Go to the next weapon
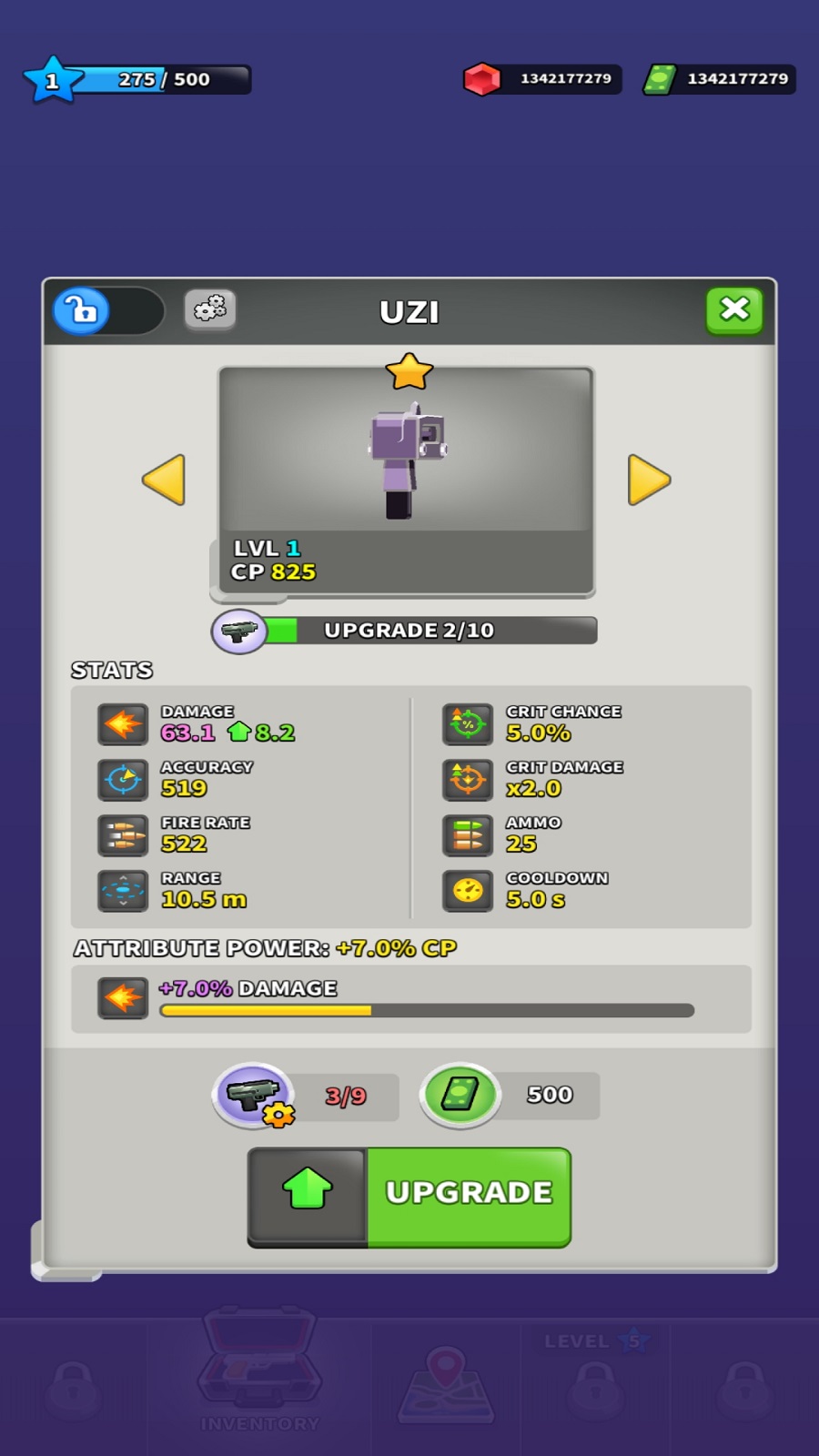 [x=649, y=480]
